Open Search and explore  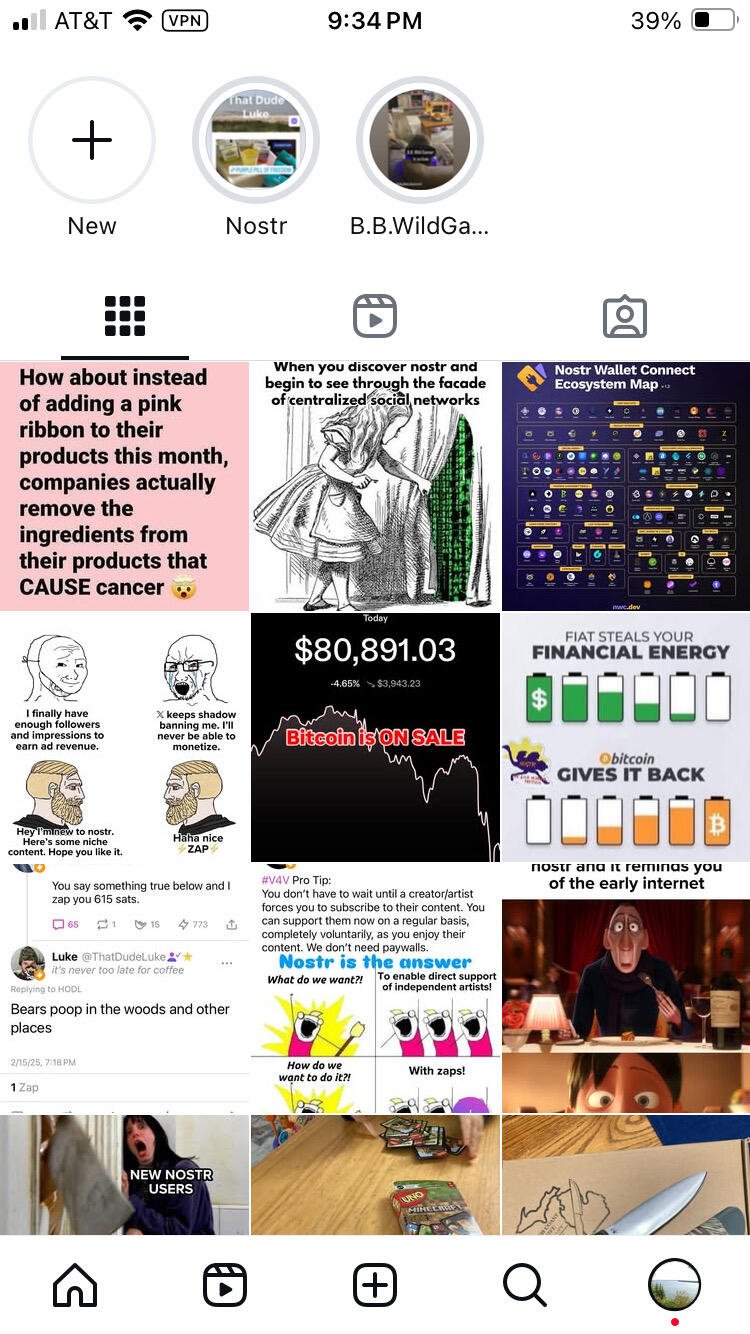coord(524,1285)
